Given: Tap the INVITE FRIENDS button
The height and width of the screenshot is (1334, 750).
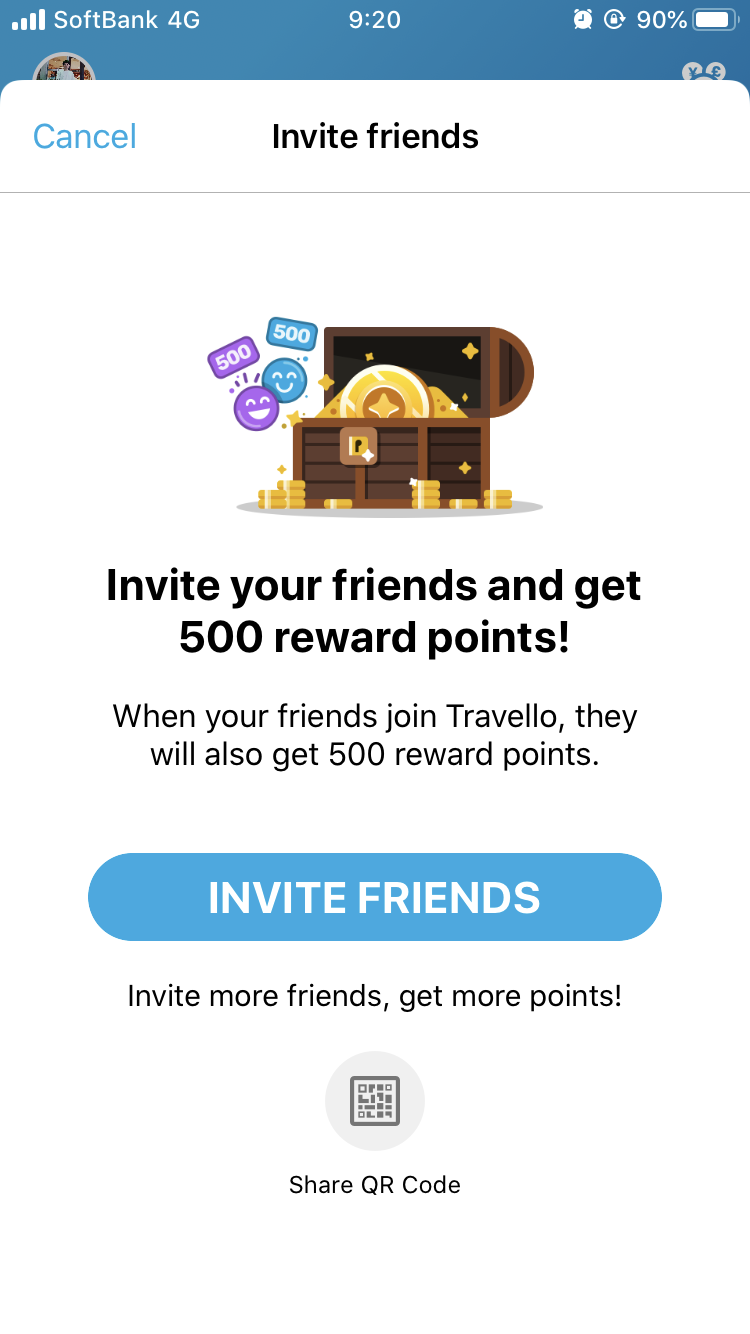Looking at the screenshot, I should [375, 897].
